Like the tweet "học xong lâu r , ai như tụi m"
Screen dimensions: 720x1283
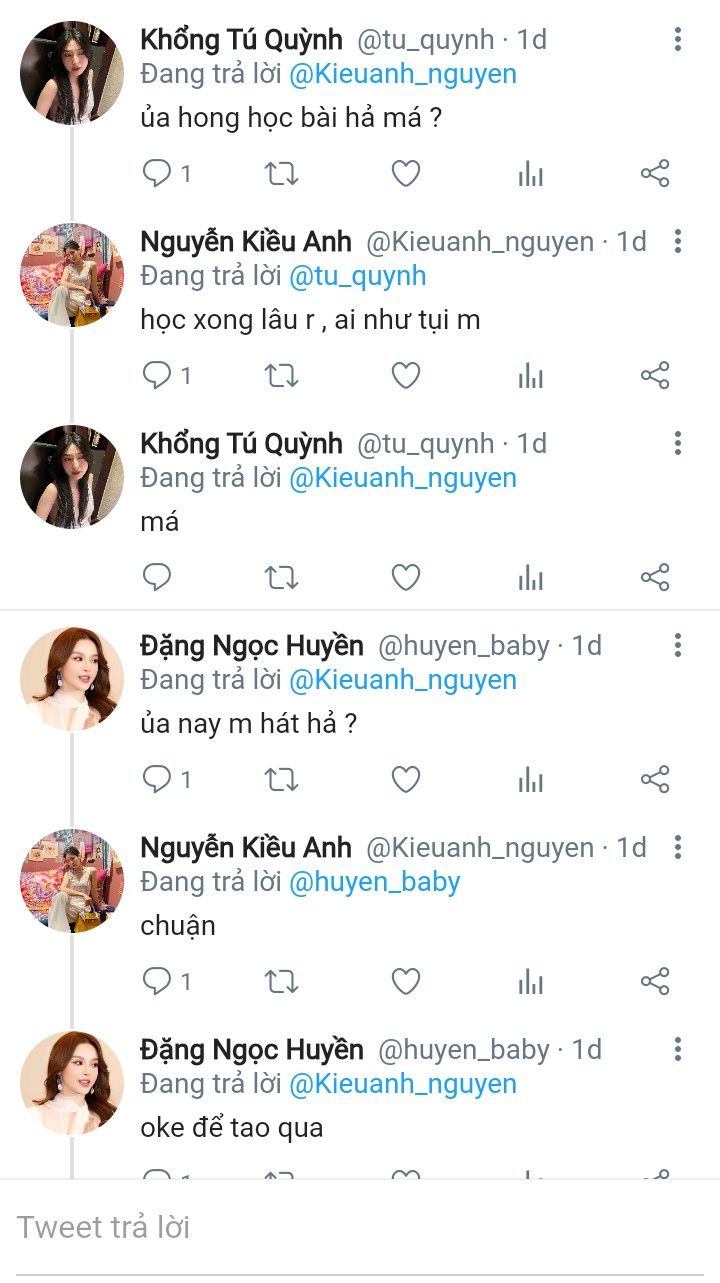(405, 376)
